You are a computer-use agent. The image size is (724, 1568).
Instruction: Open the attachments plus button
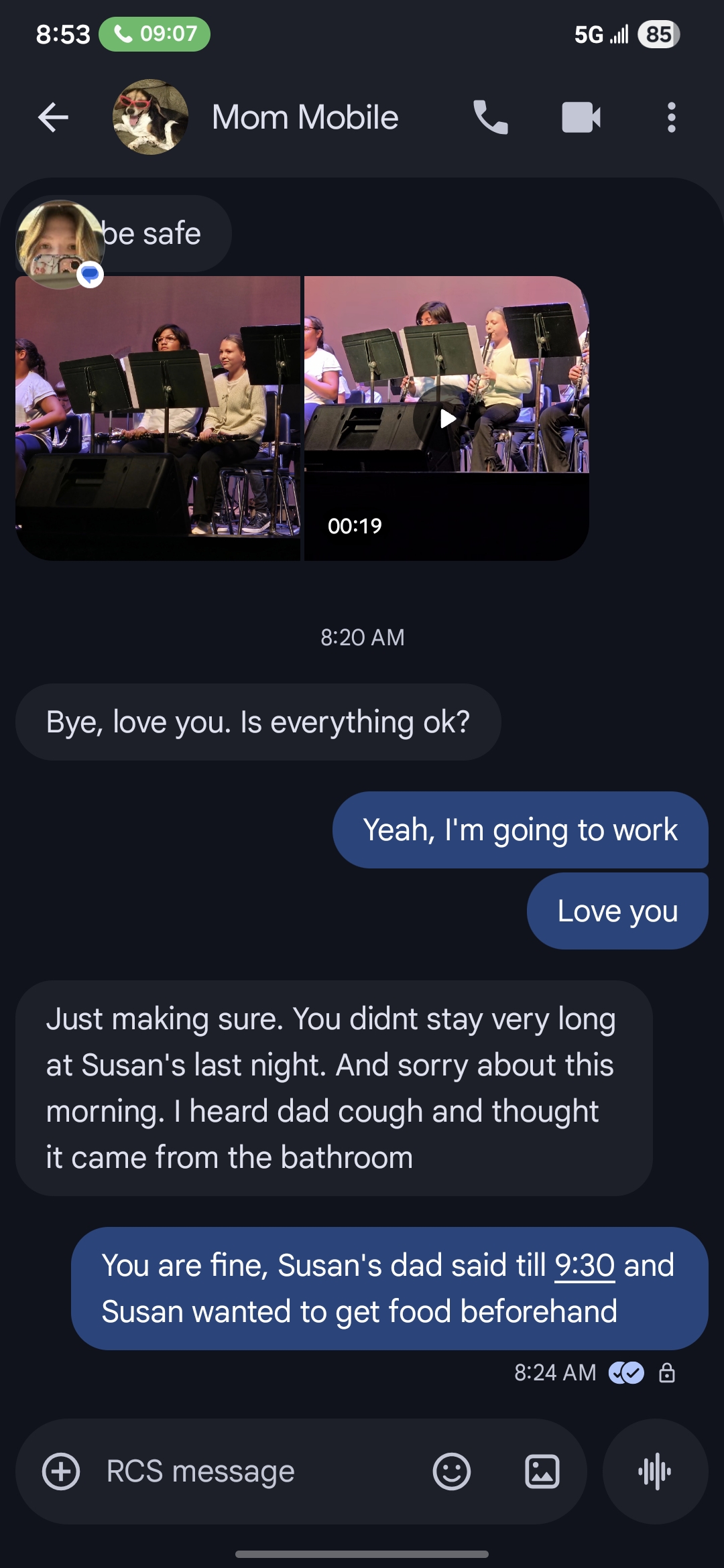[x=61, y=1472]
